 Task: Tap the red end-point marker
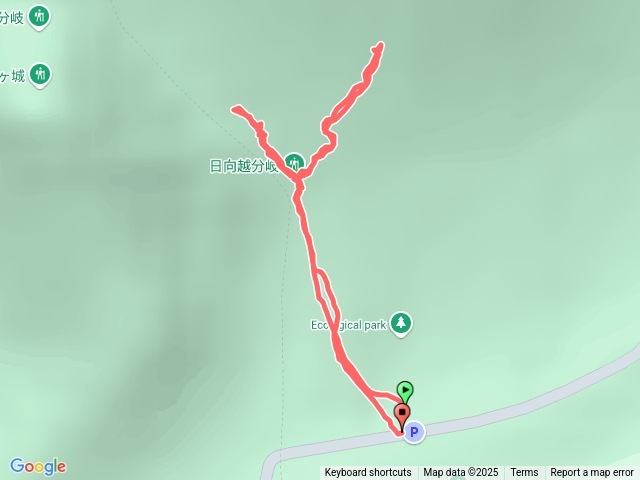click(x=402, y=414)
